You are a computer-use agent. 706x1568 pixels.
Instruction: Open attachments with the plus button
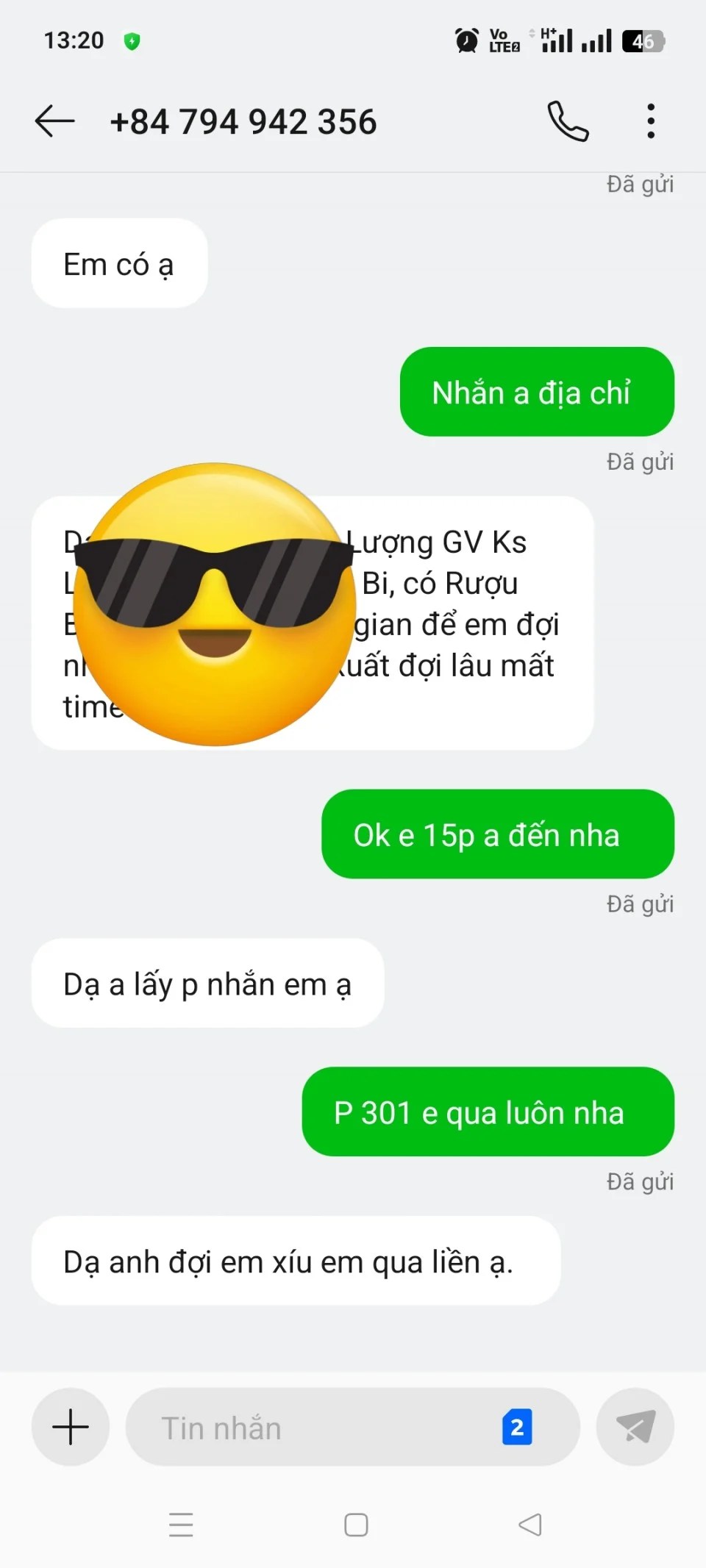pos(71,1427)
